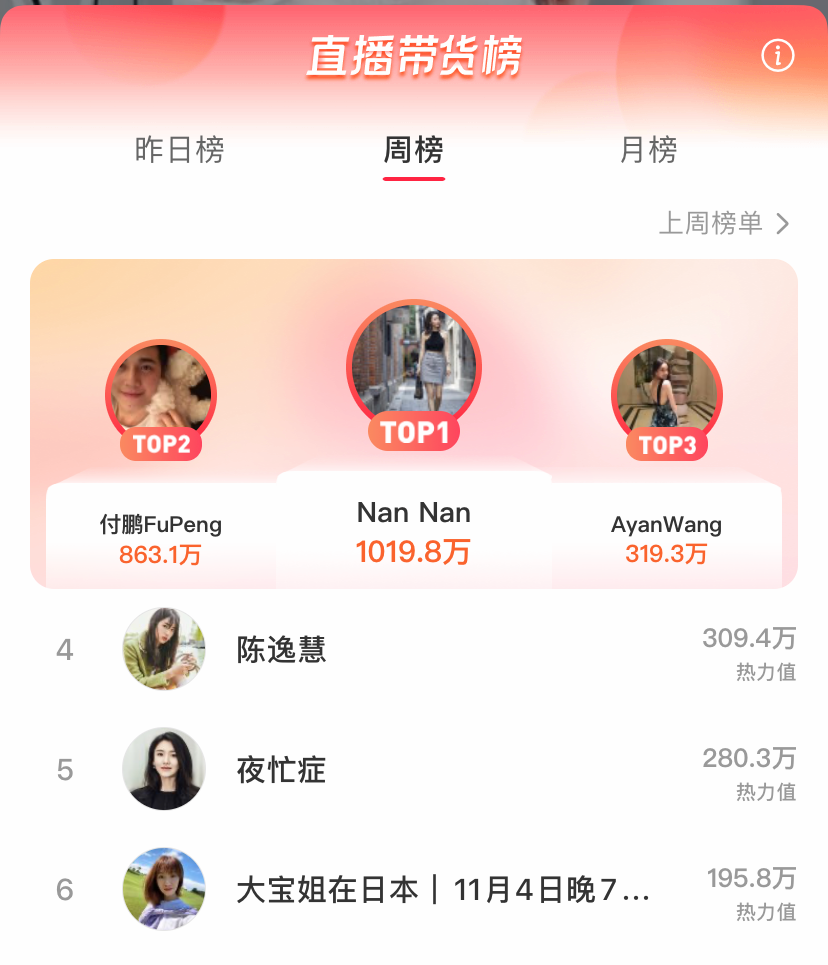Switch to the 月榜 tab
The width and height of the screenshot is (828, 965).
pyautogui.click(x=648, y=151)
